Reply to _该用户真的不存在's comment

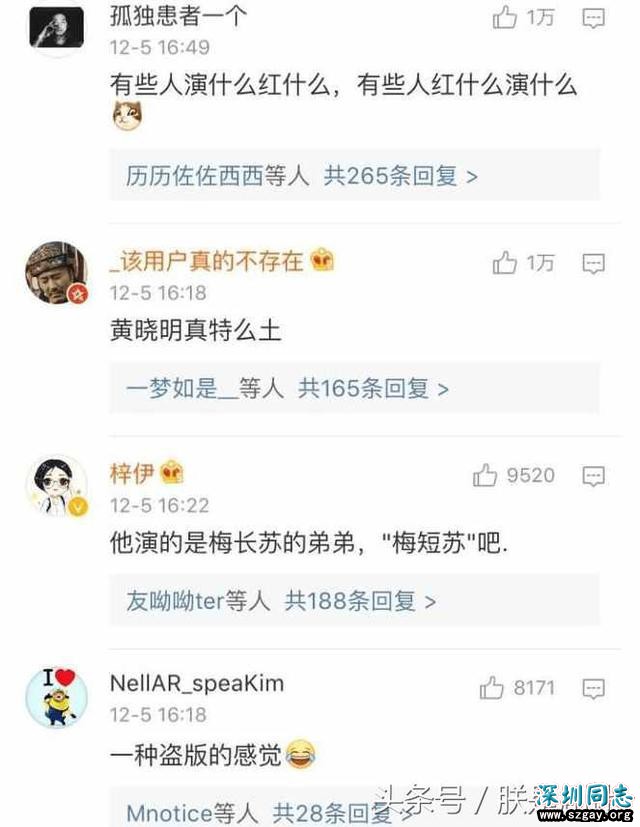[594, 263]
